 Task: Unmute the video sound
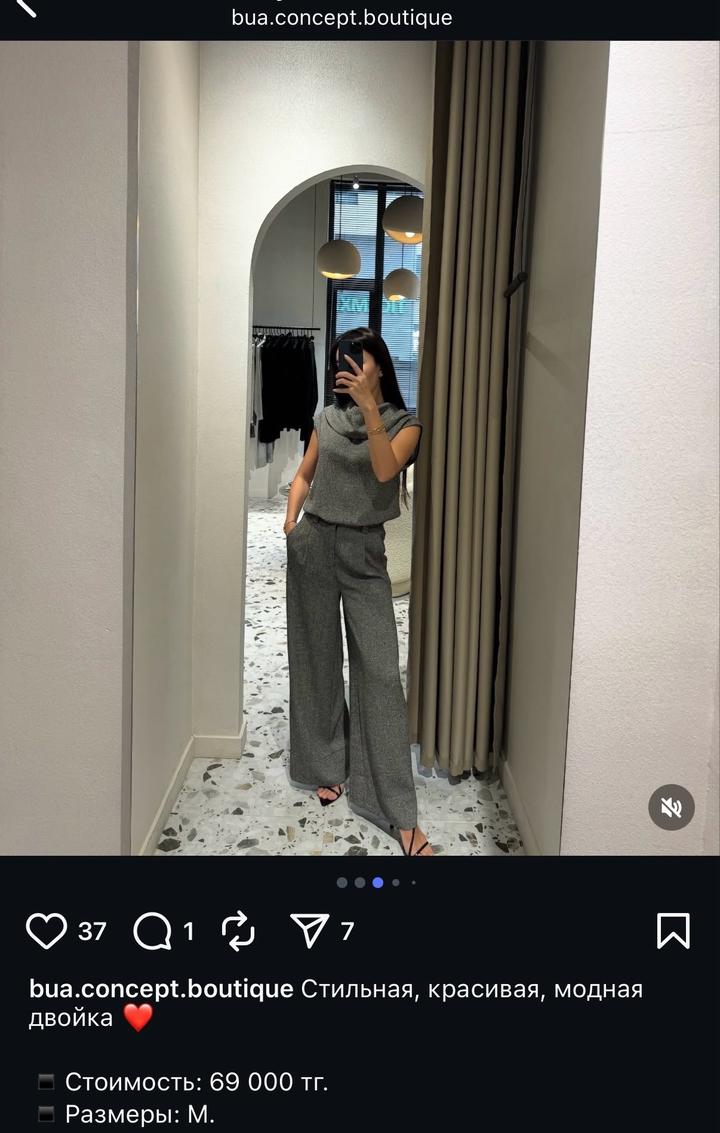point(671,807)
